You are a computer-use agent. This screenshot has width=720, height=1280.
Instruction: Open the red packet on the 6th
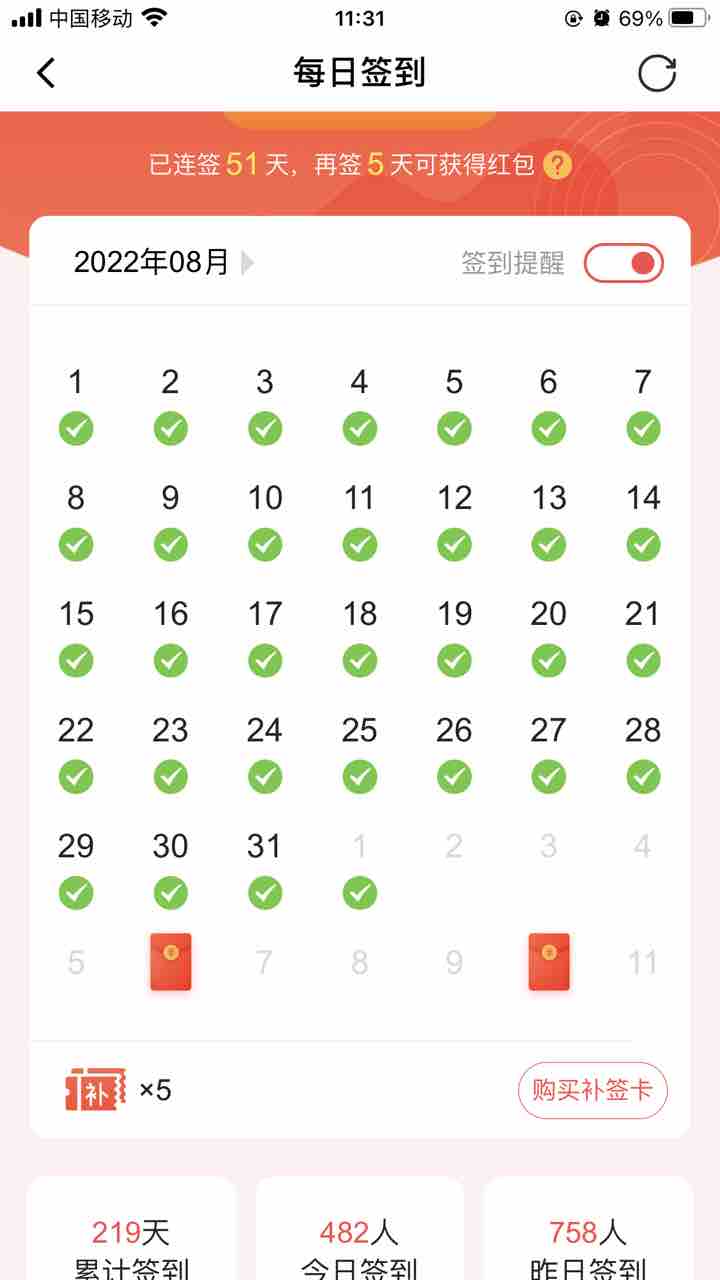(x=170, y=962)
